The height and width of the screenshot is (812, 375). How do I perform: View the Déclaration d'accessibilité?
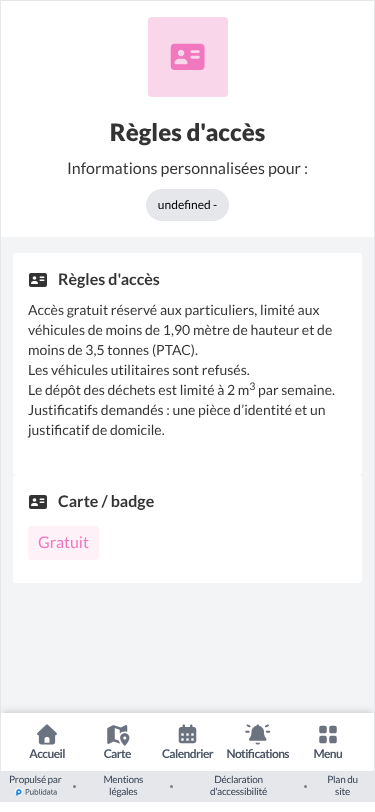click(x=239, y=786)
